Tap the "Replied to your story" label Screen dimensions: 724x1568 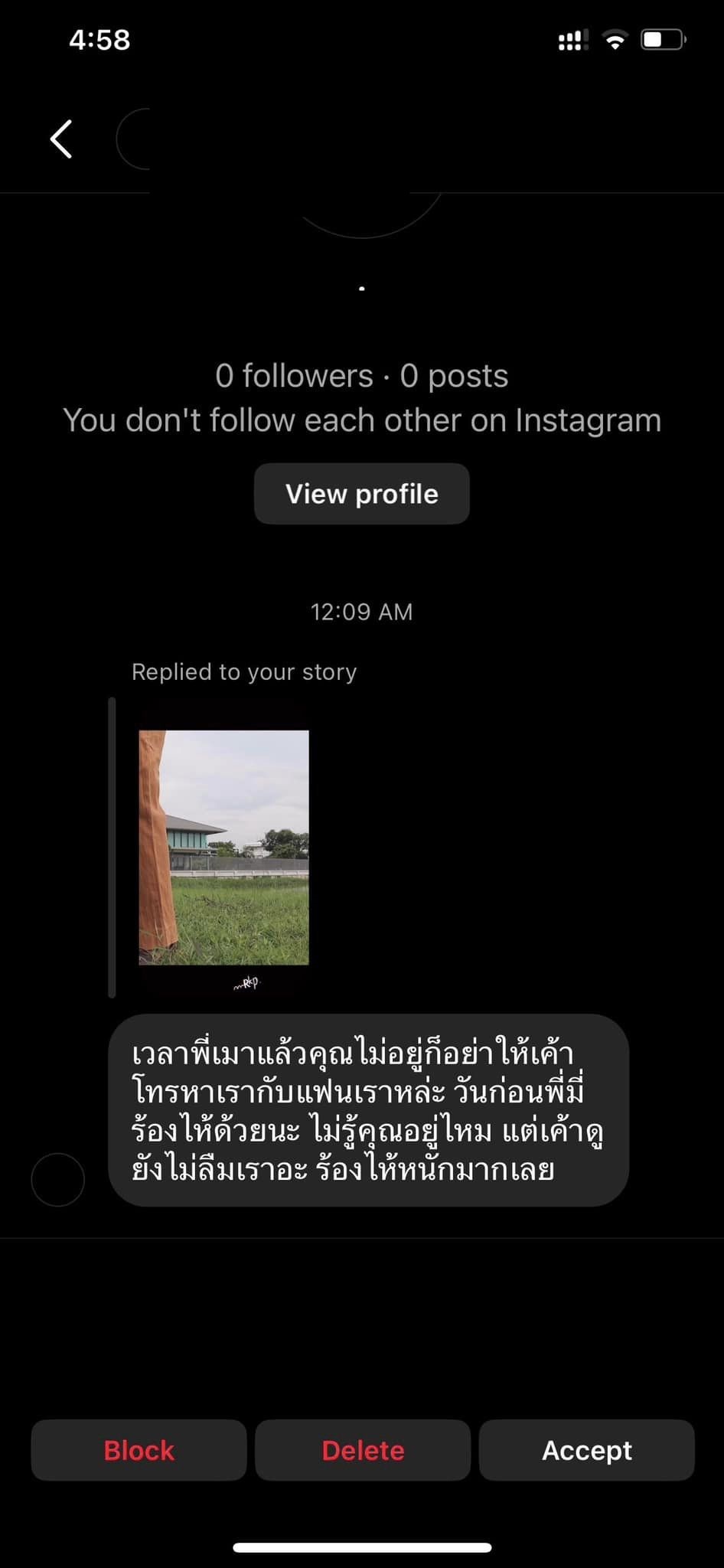click(x=243, y=671)
